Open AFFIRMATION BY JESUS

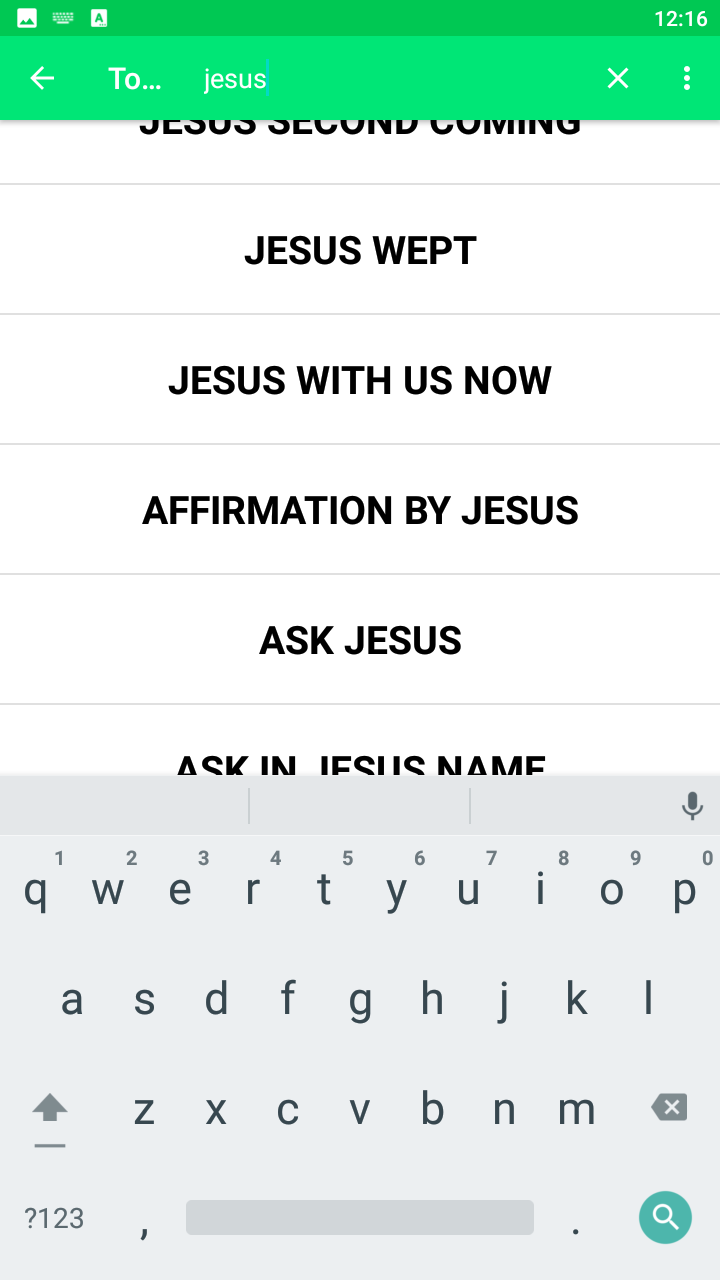(x=360, y=509)
